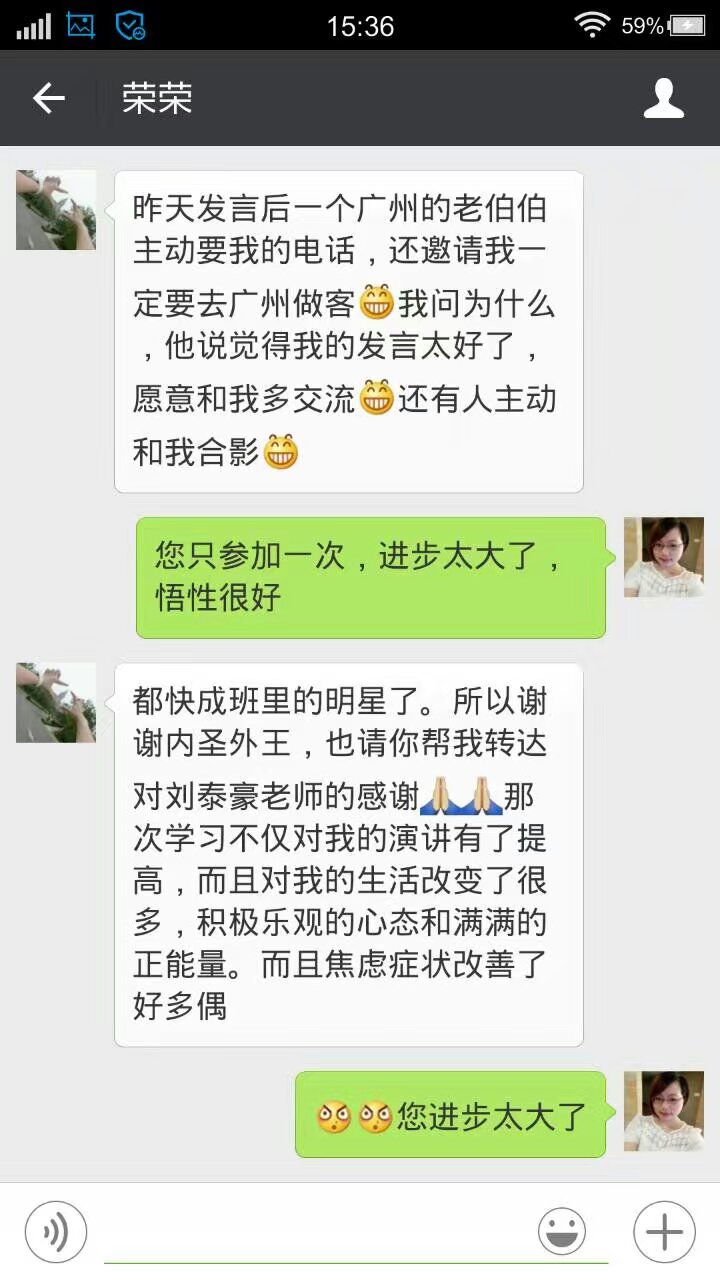Screen dimensions: 720x1280
Task: Go back from the 荣荣 chat
Action: click(x=48, y=98)
